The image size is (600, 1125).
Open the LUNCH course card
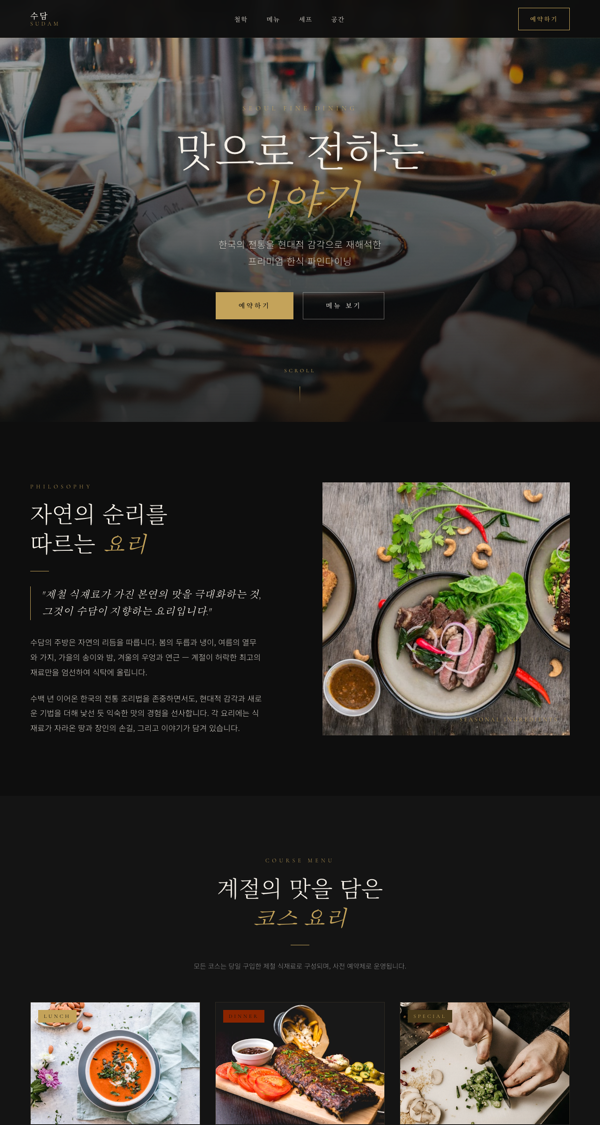pyautogui.click(x=115, y=1065)
